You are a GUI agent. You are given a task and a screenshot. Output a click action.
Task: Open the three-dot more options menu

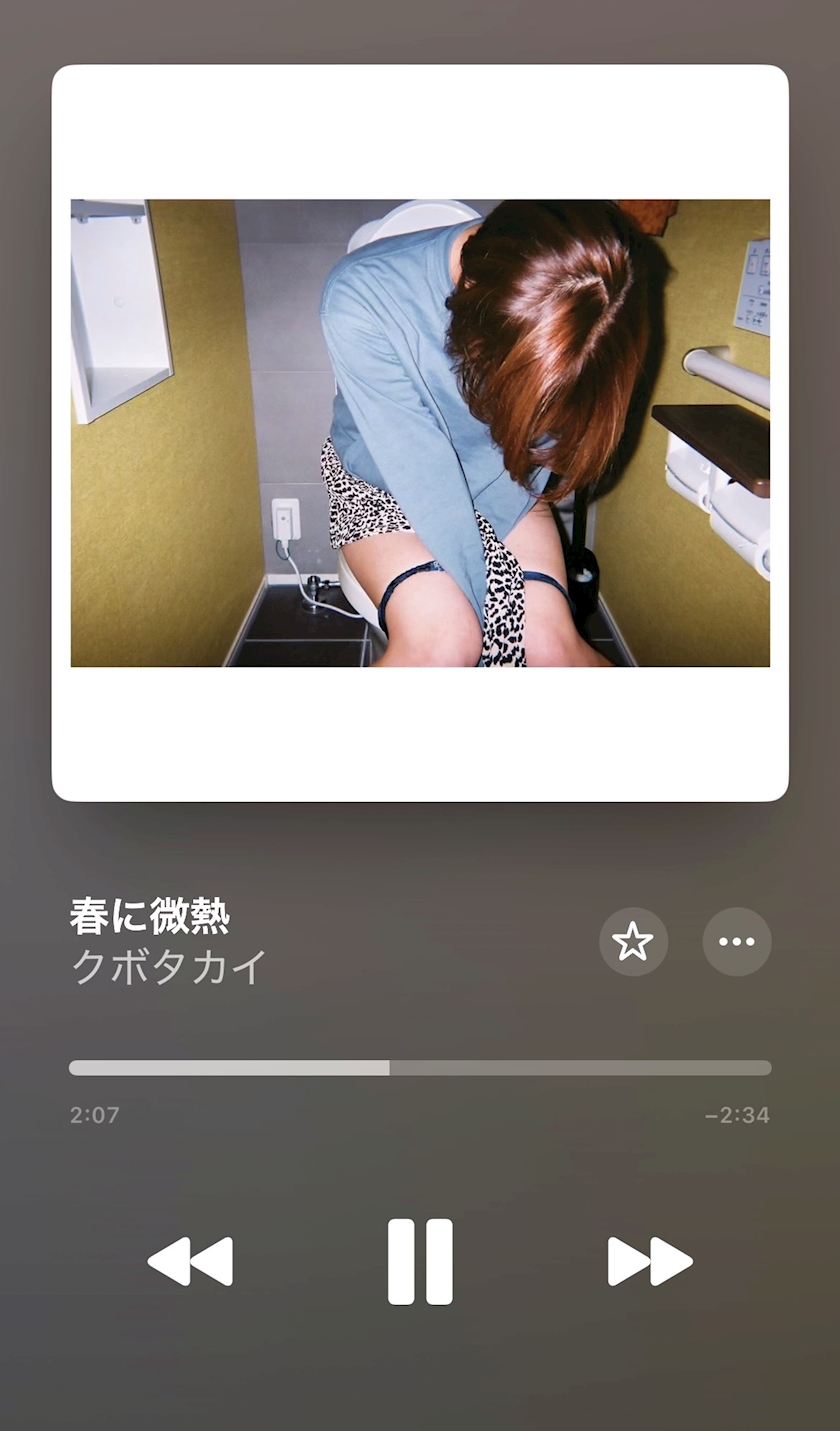click(x=737, y=941)
